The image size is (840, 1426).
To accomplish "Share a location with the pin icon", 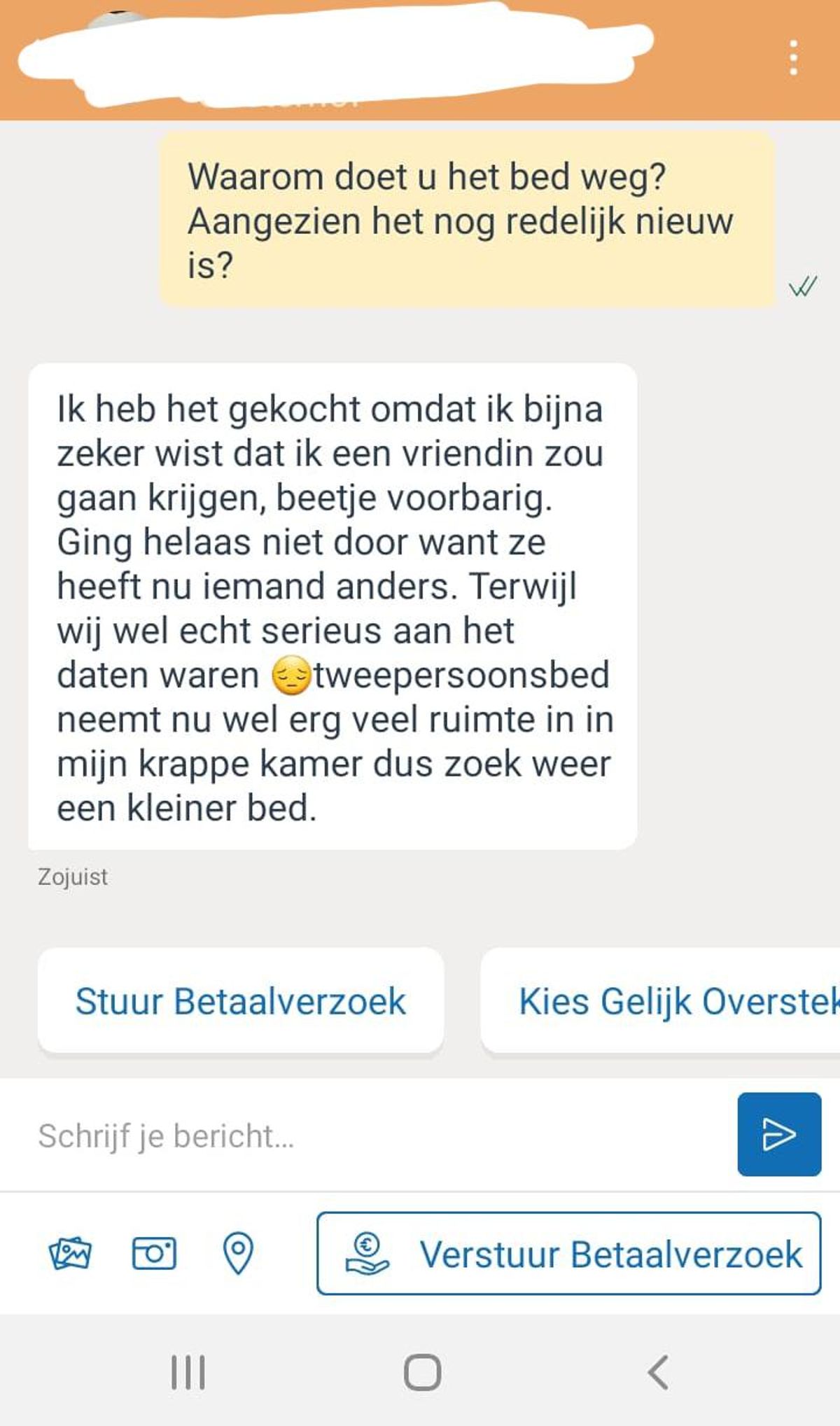I will pos(238,1253).
